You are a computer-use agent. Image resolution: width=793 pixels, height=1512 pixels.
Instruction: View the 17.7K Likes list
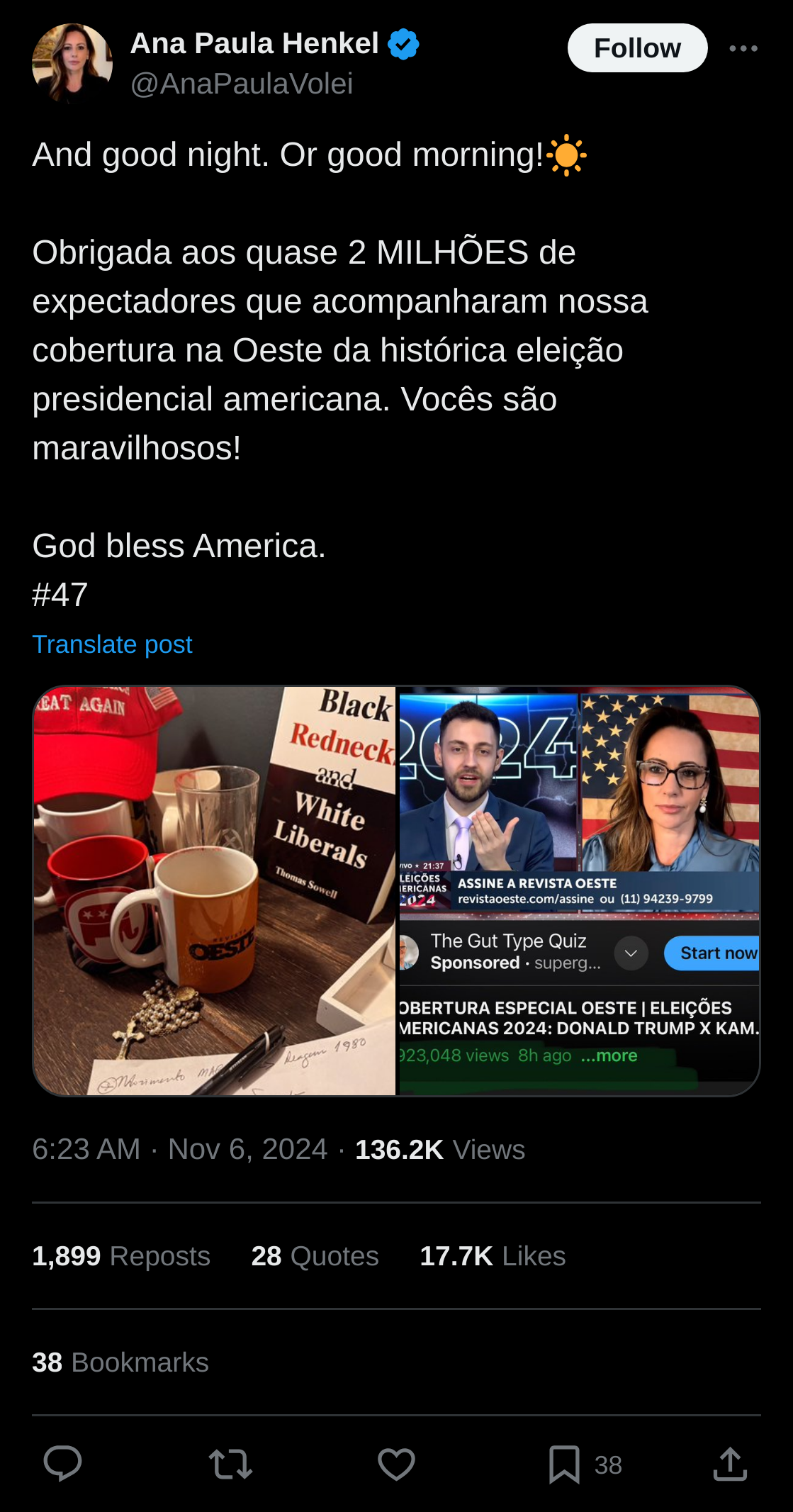coord(493,1256)
